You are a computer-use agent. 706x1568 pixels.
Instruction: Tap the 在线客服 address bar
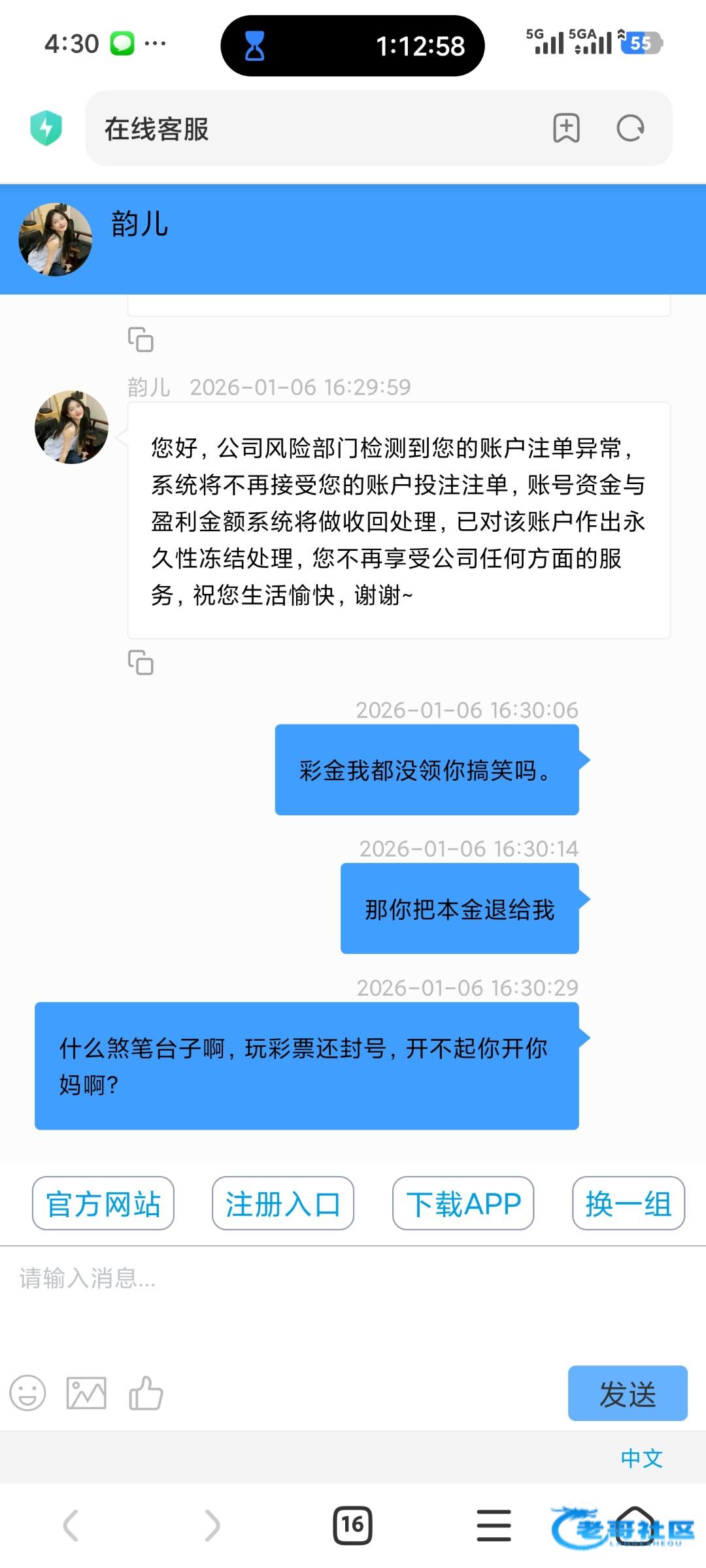pyautogui.click(x=314, y=129)
